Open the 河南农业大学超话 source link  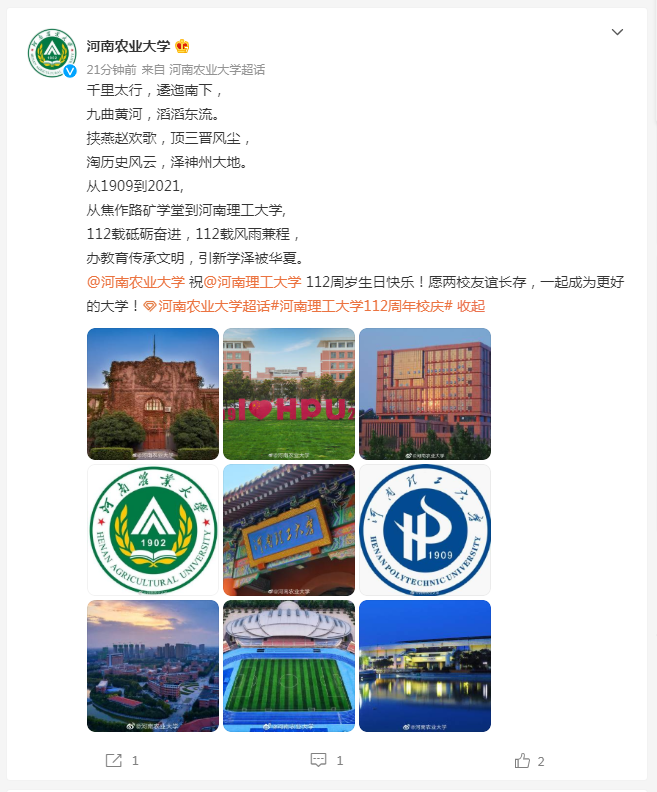[217, 69]
